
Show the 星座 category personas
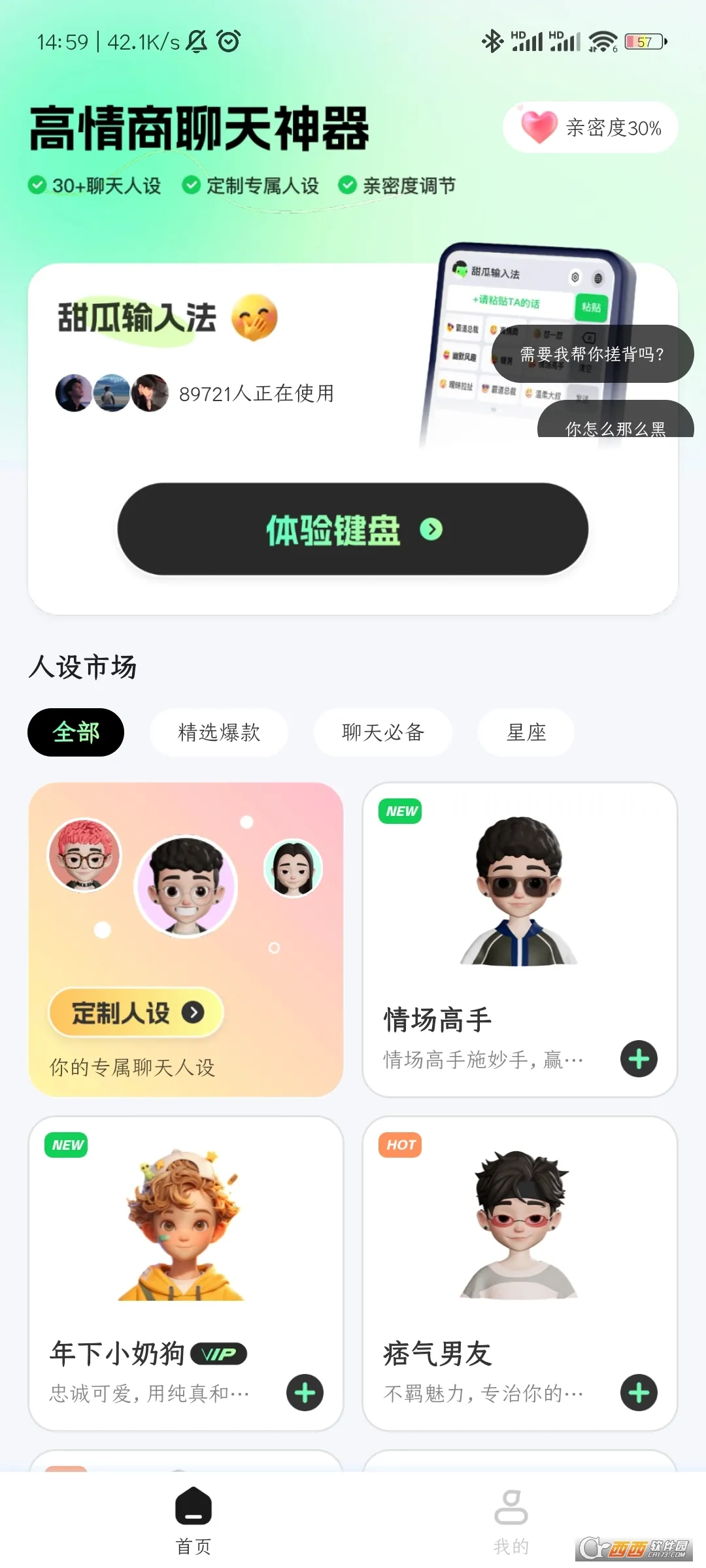tap(526, 732)
